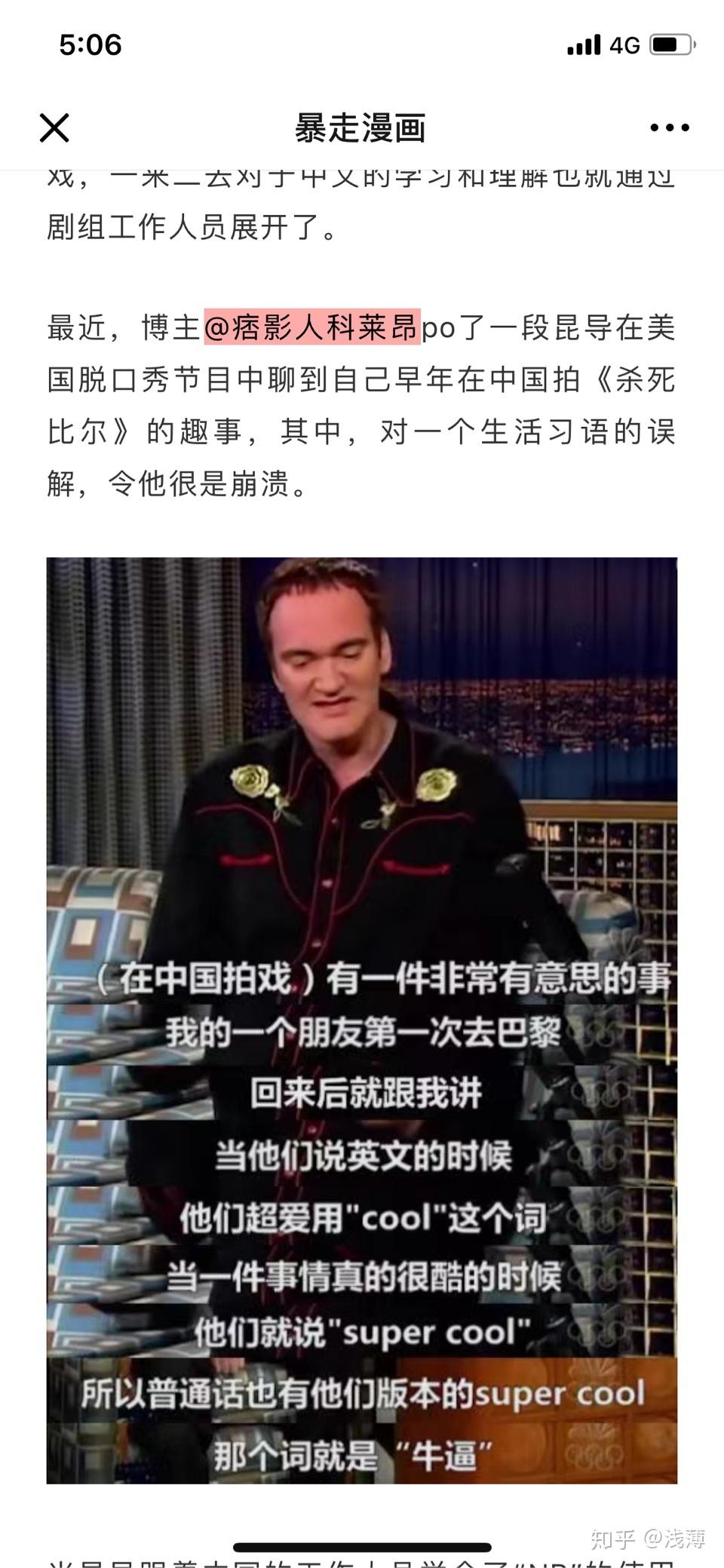Open the three-dot more options menu
The height and width of the screenshot is (1568, 724).
pyautogui.click(x=669, y=128)
